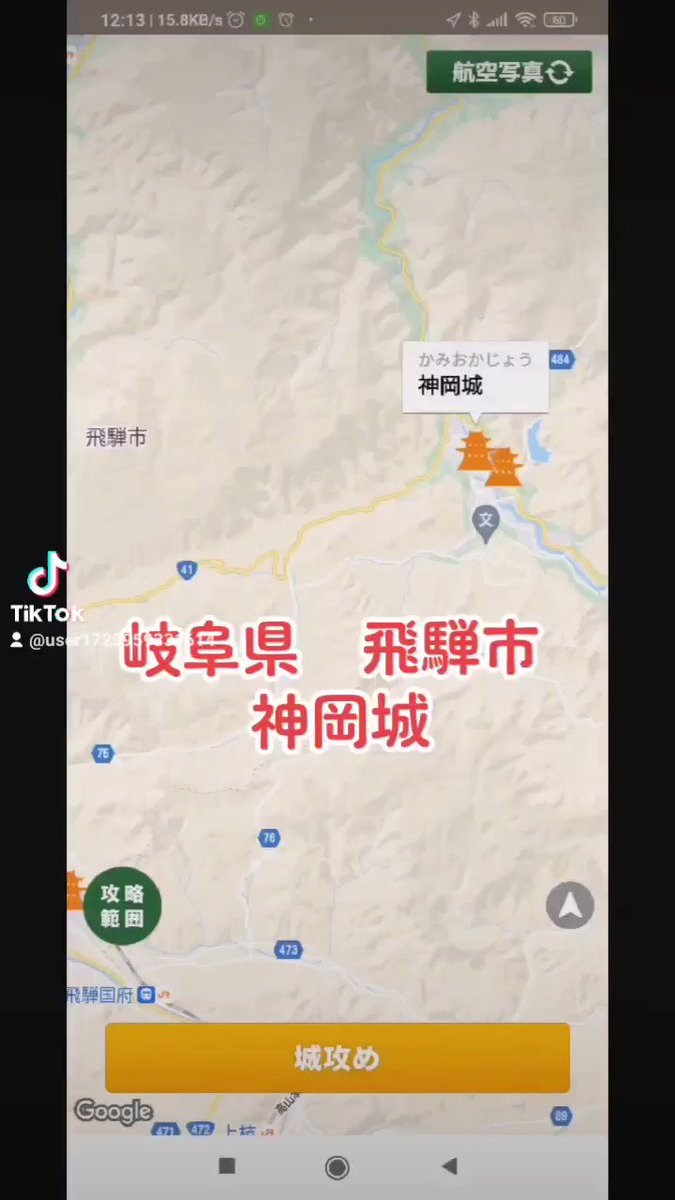
Task: Tap the system back button
Action: tap(449, 1166)
